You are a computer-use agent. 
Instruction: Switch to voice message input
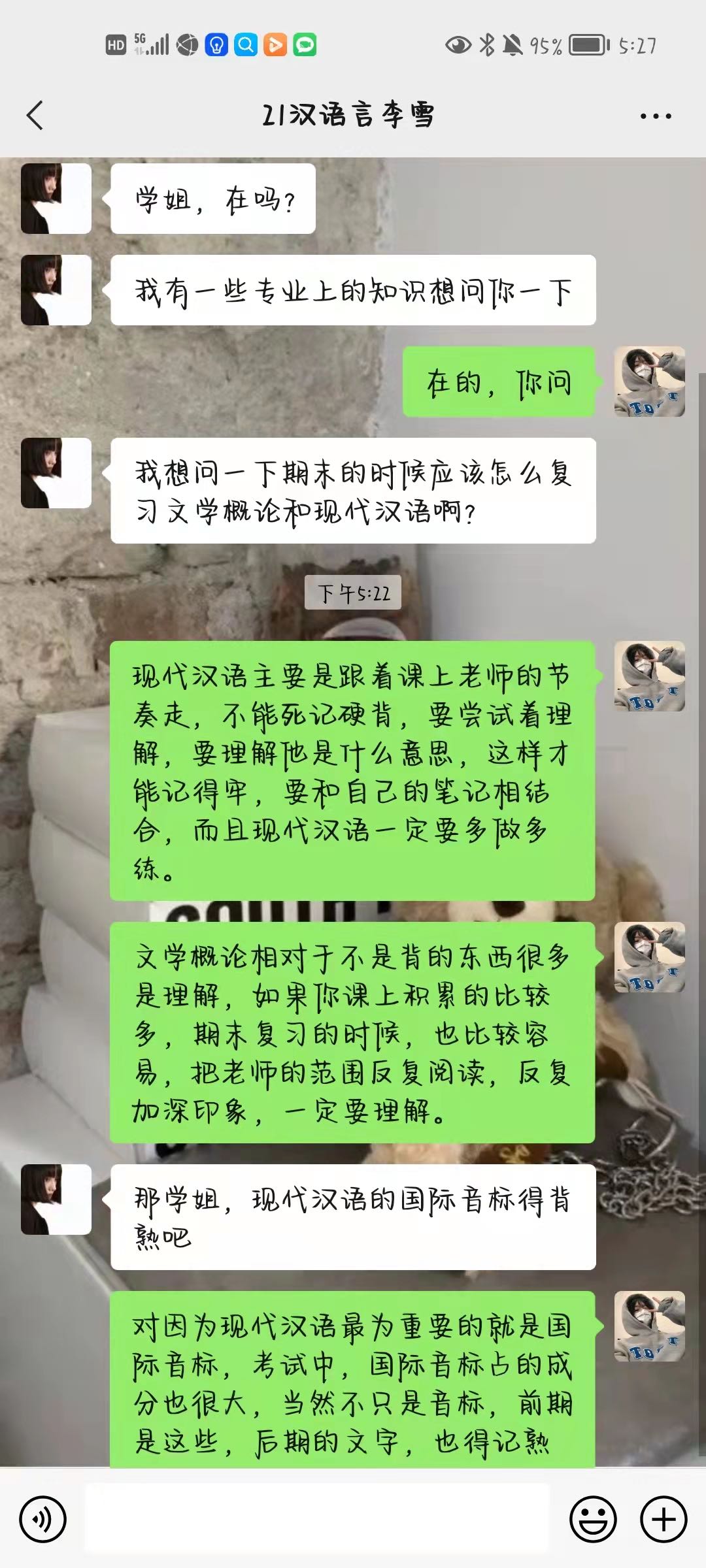click(43, 1519)
